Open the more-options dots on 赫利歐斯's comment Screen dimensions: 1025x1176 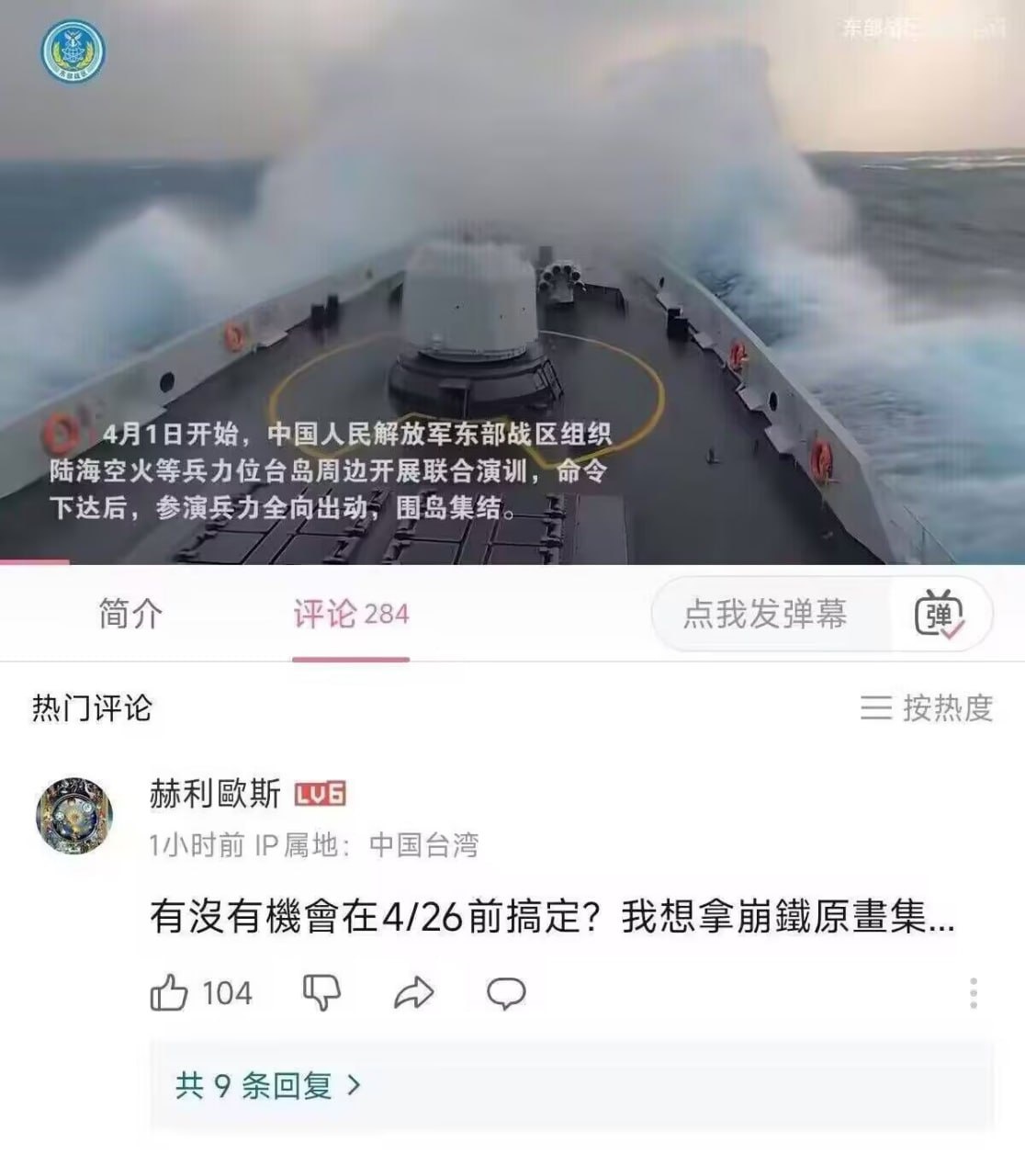(x=974, y=993)
